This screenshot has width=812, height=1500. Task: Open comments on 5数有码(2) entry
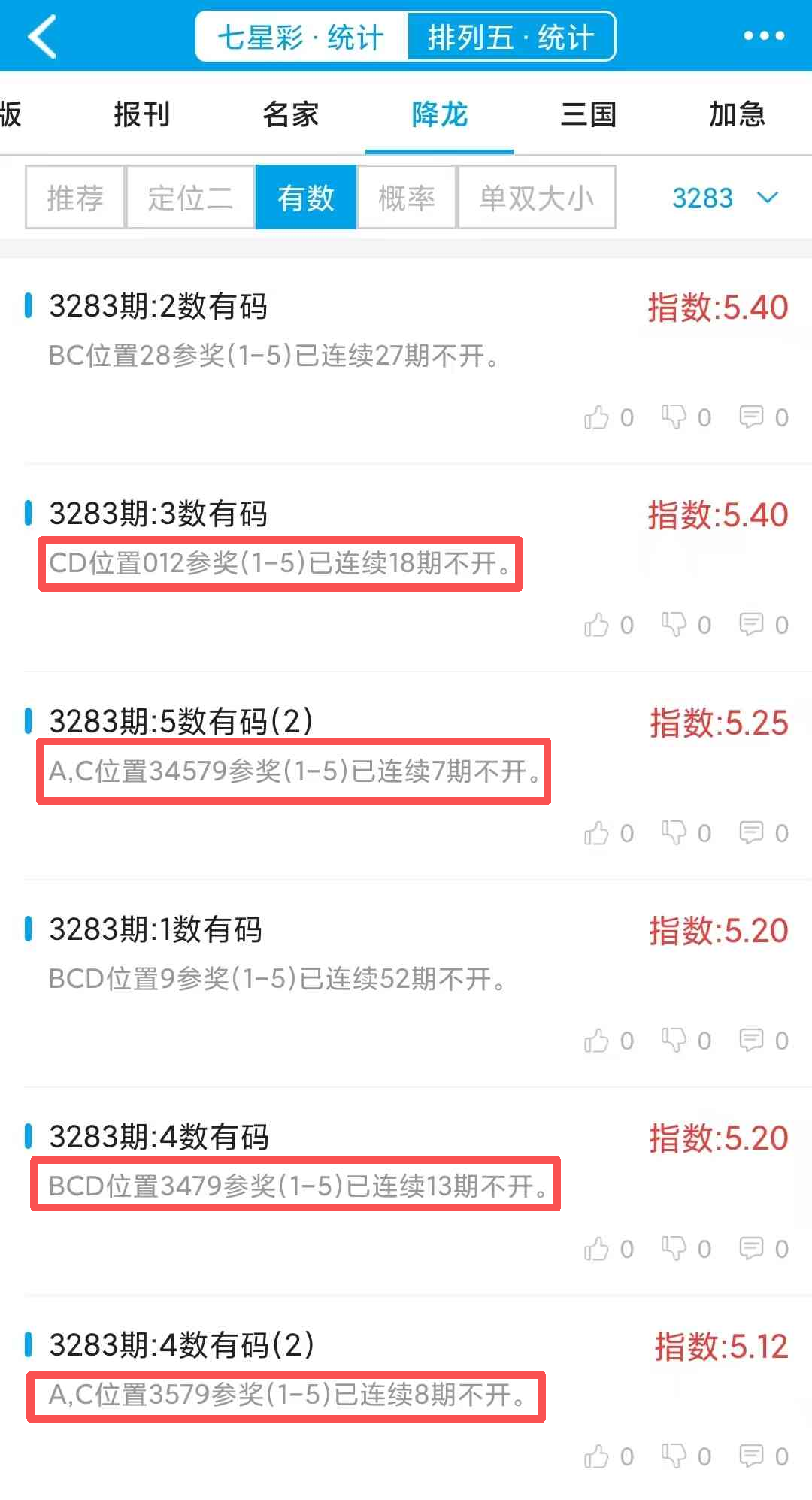[751, 832]
